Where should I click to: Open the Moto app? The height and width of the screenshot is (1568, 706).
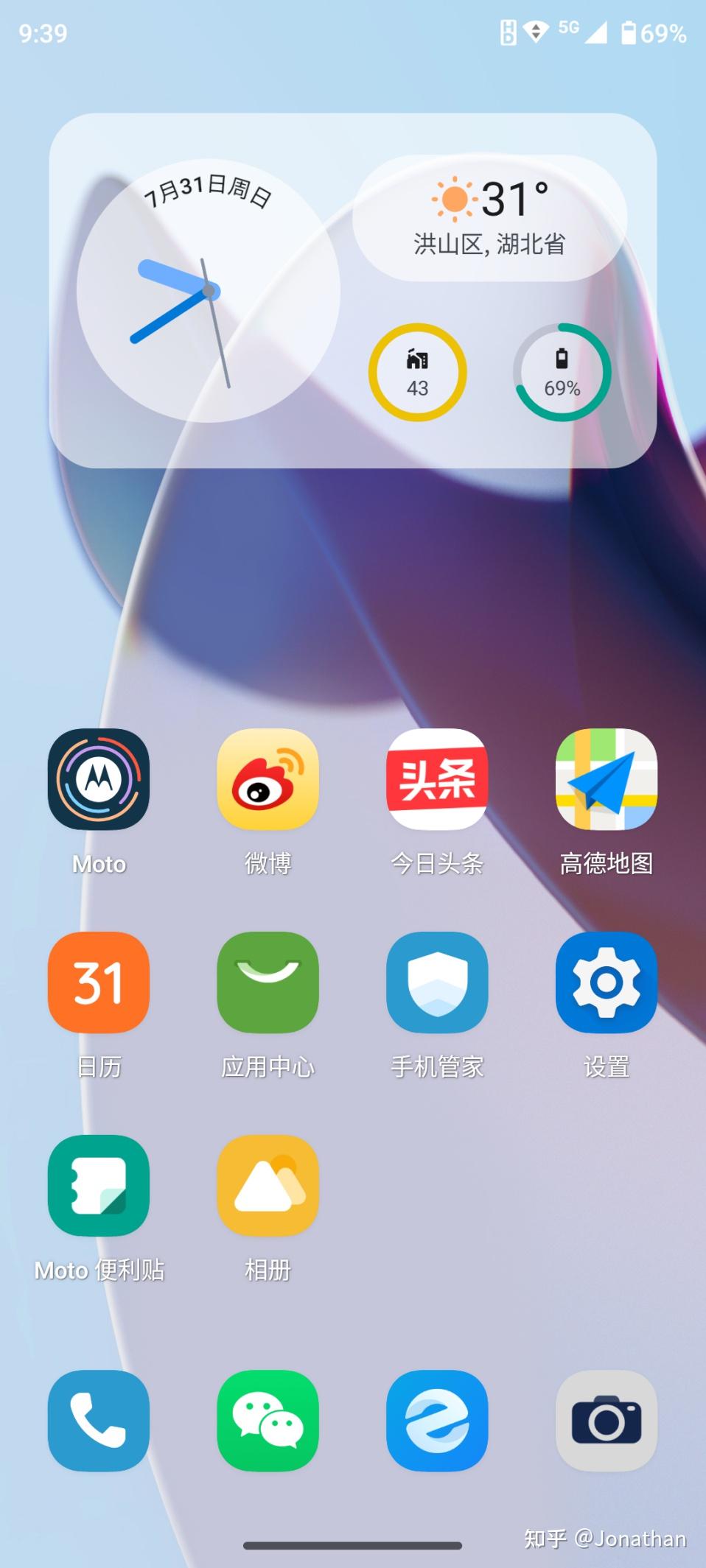point(99,779)
